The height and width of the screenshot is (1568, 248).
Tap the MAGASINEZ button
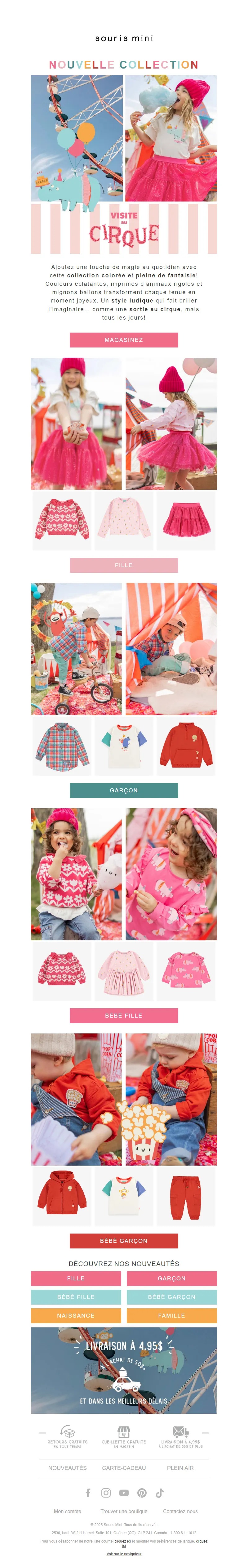click(123, 340)
